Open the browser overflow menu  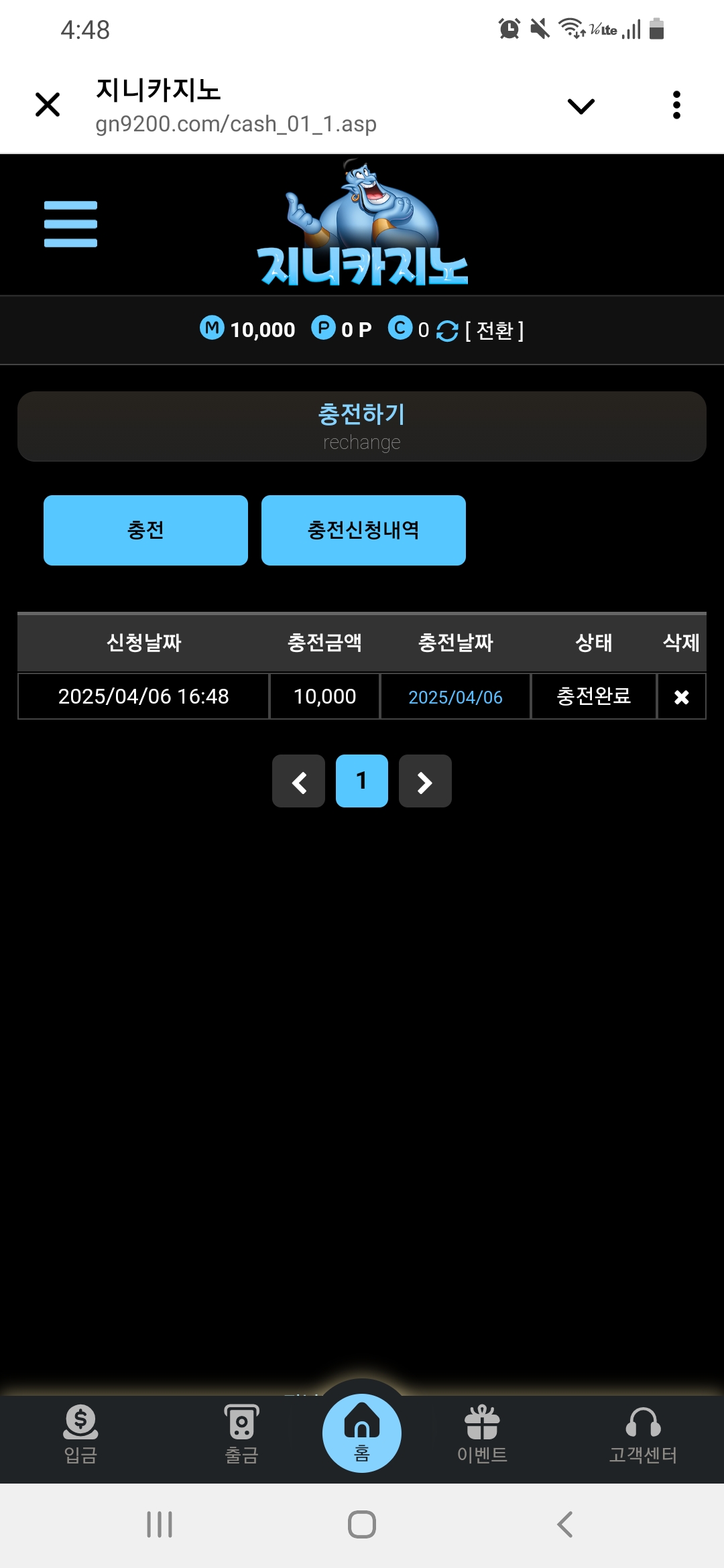point(676,105)
